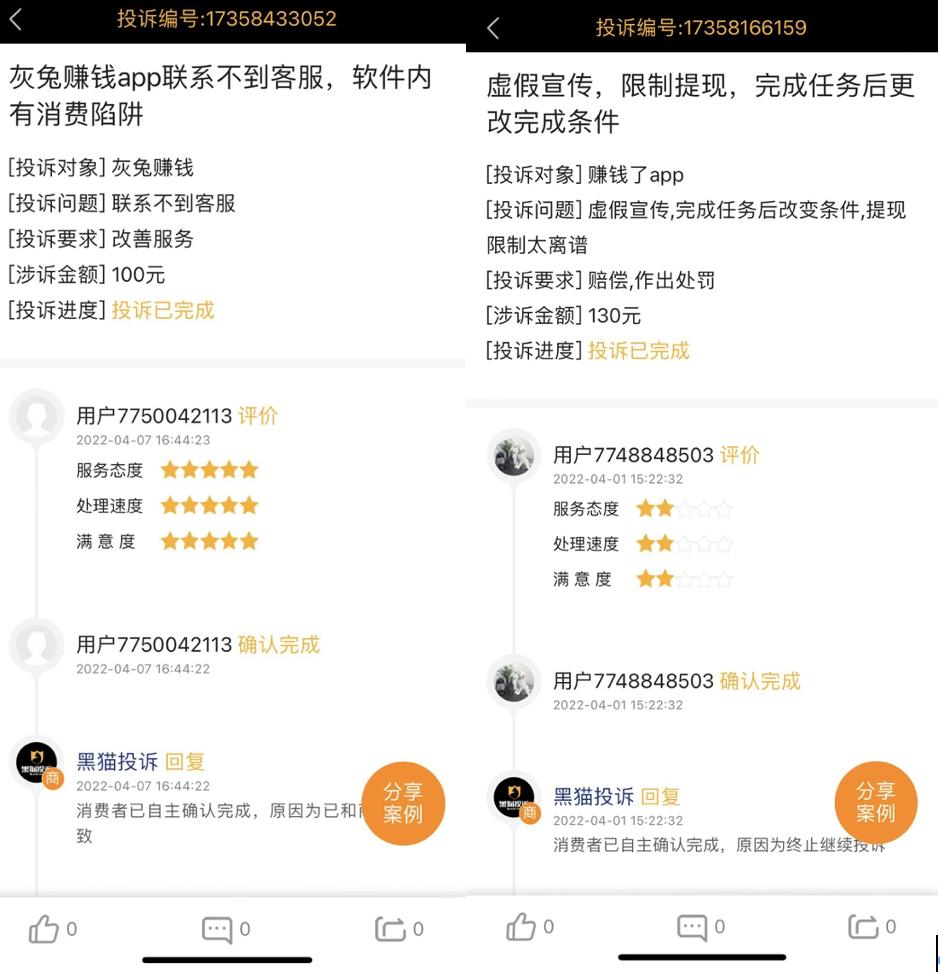This screenshot has width=940, height=972.
Task: Open profile of 用户7750042113 via avatar
Action: (x=36, y=417)
